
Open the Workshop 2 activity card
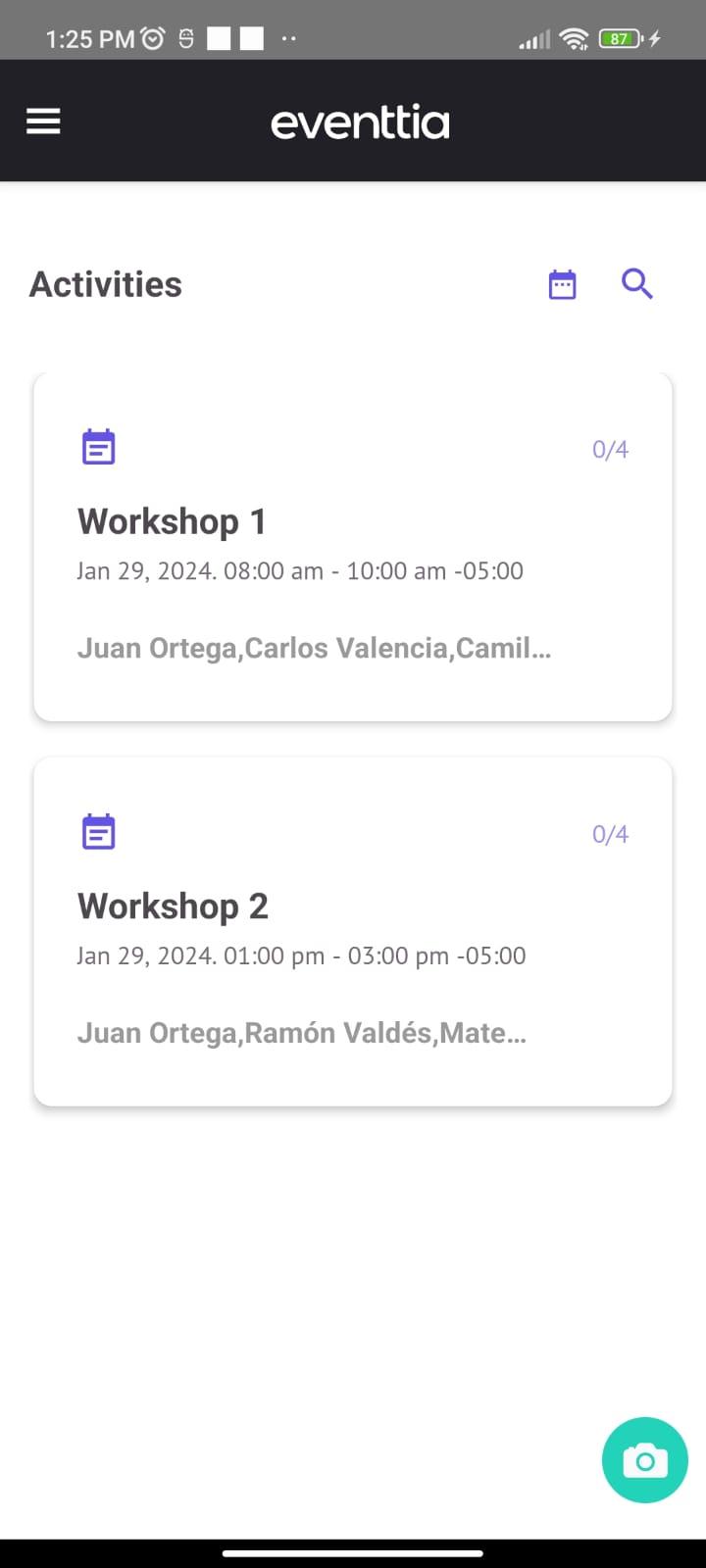tap(353, 932)
